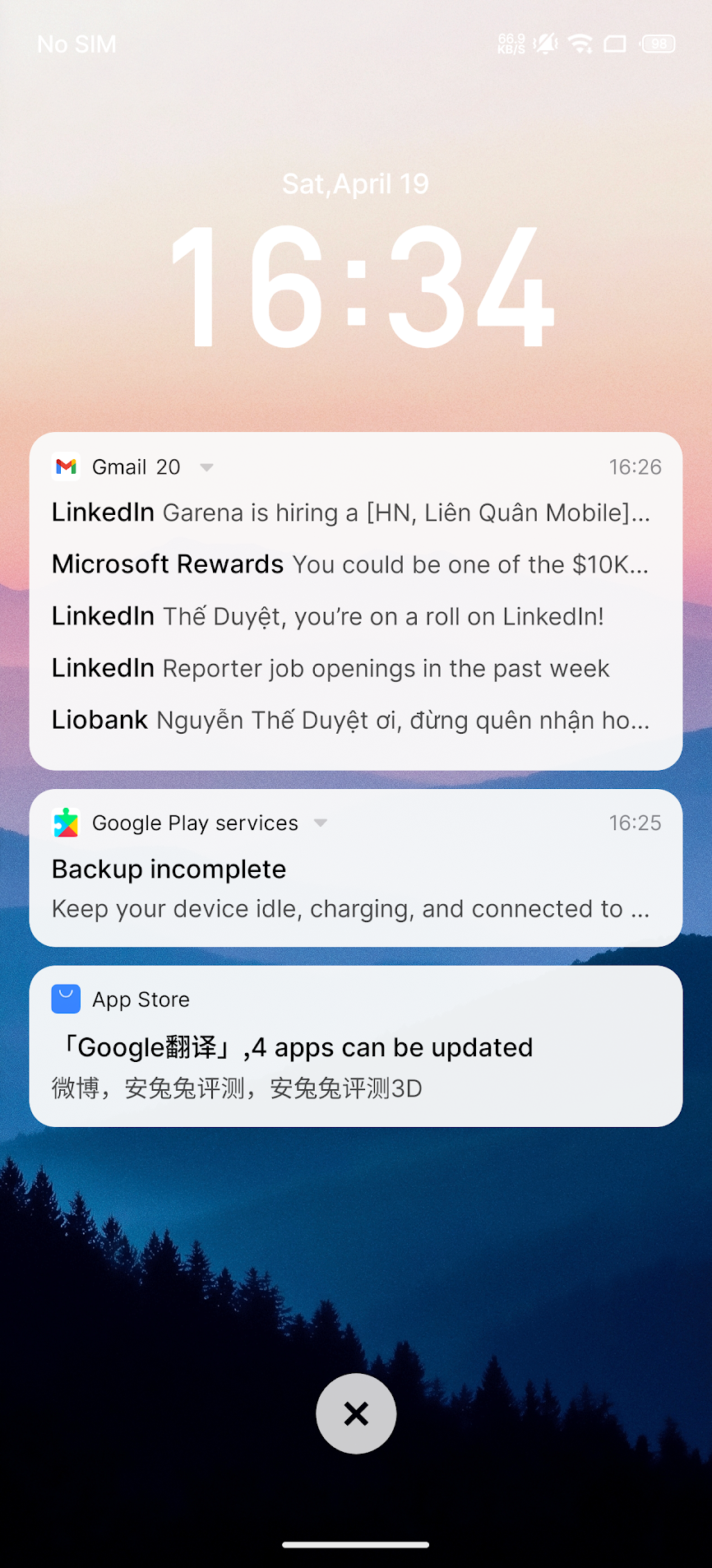Expand the Google Play services notification
Image resolution: width=712 pixels, height=1568 pixels.
tap(321, 823)
